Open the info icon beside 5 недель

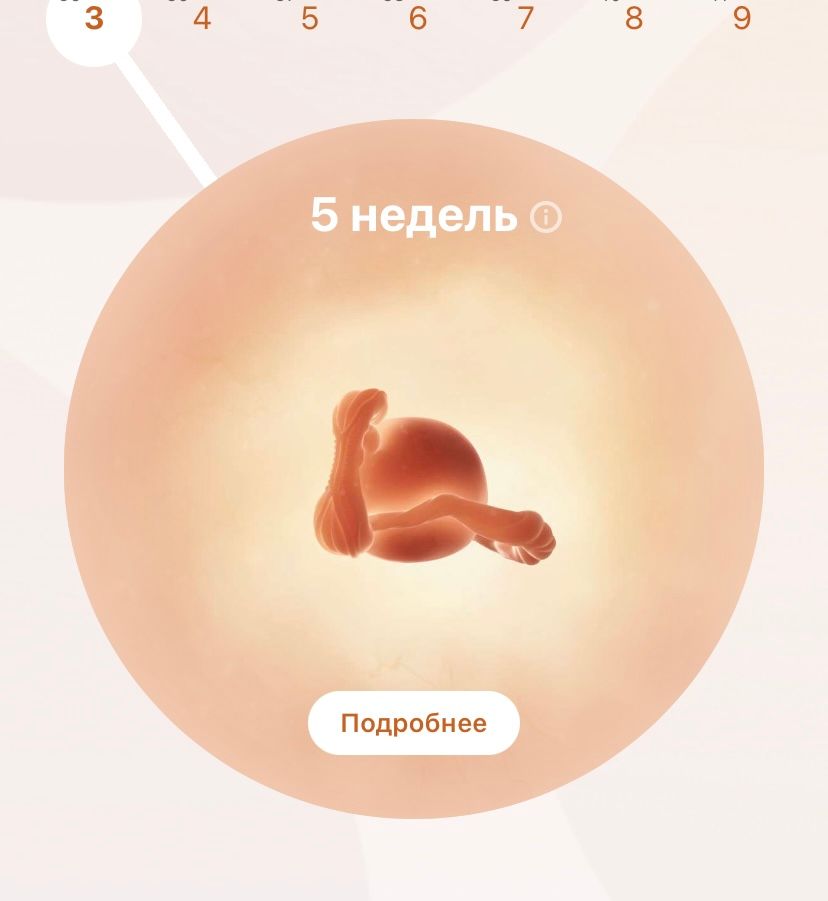pos(546,217)
